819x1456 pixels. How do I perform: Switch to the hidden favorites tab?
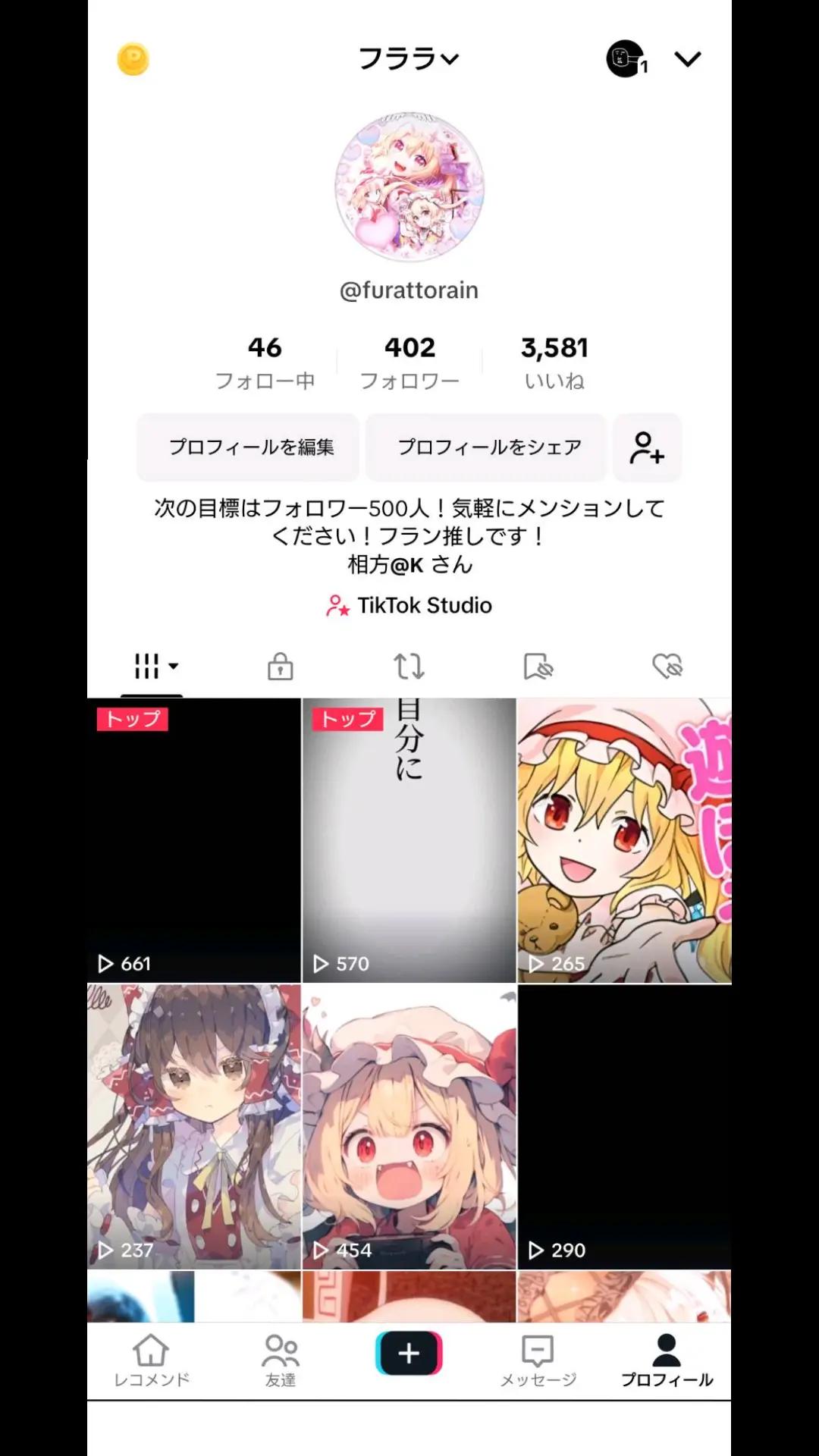538,667
